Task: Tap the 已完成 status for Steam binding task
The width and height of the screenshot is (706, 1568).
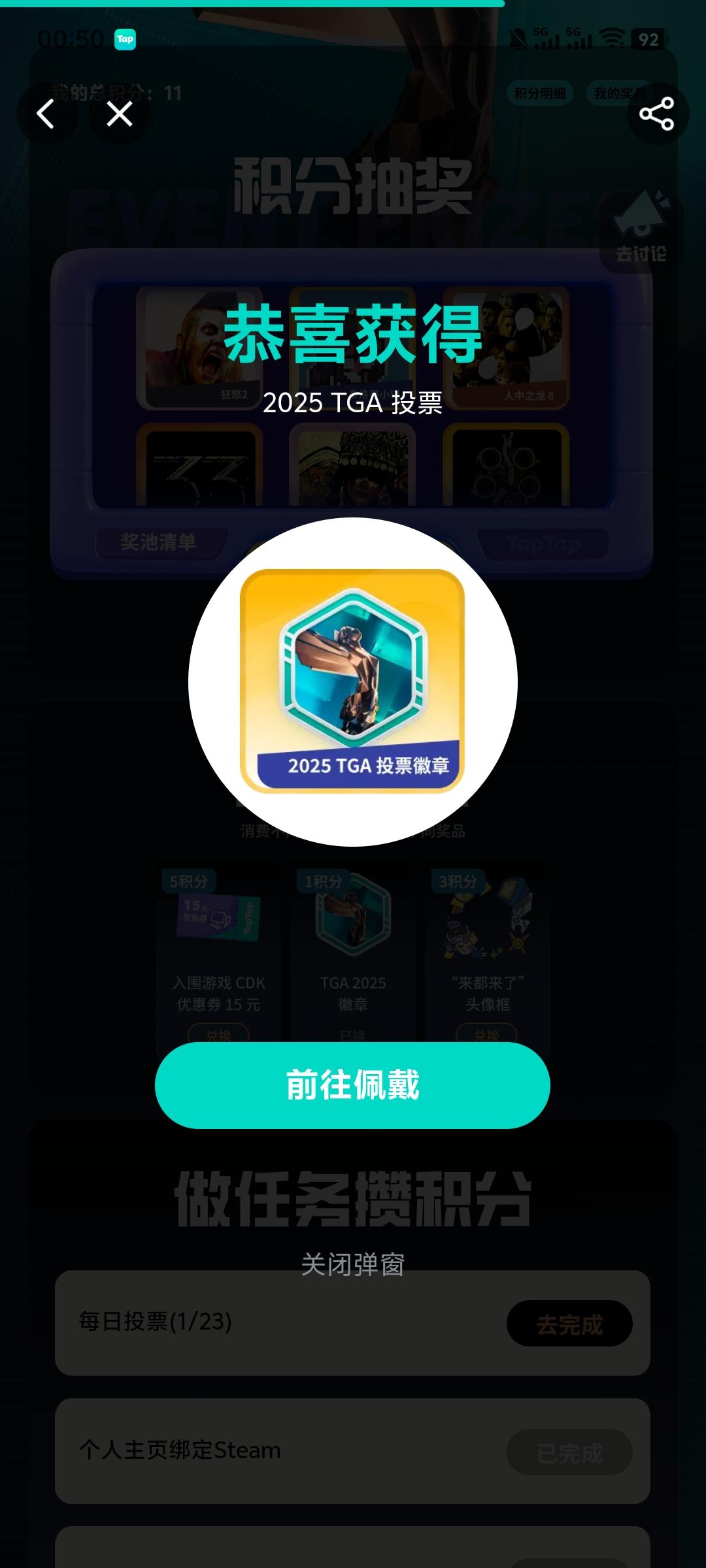Action: pyautogui.click(x=569, y=1454)
